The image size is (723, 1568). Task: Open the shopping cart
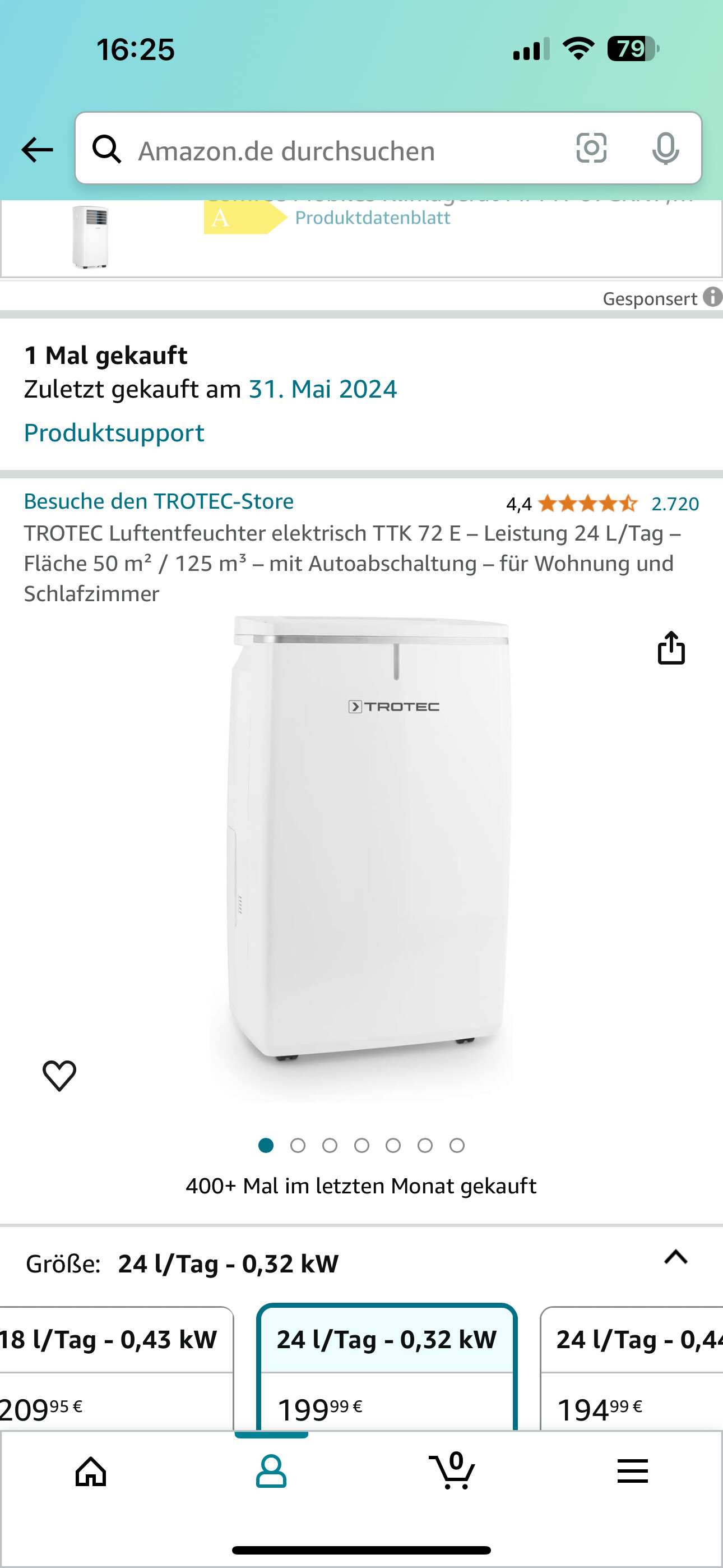(452, 1472)
